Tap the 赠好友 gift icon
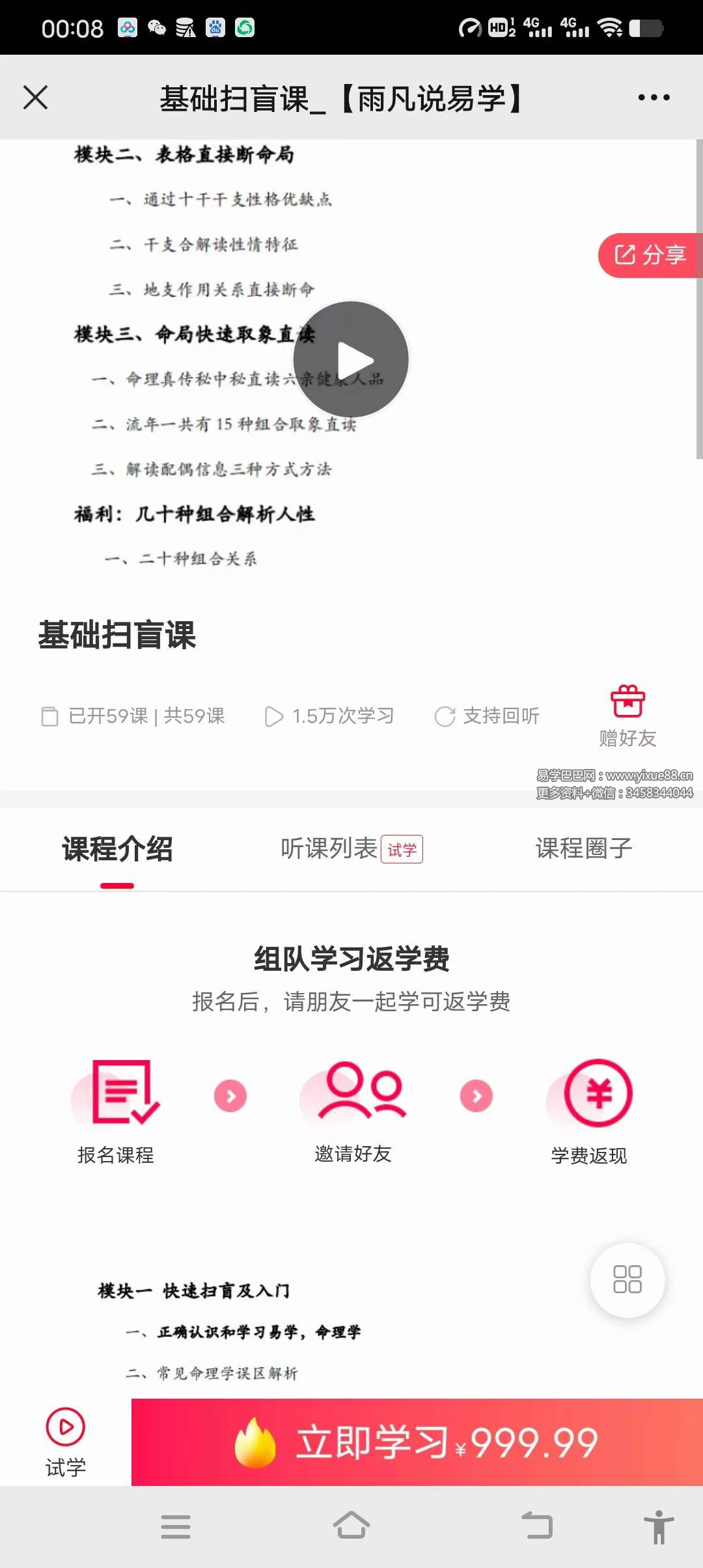 click(627, 703)
